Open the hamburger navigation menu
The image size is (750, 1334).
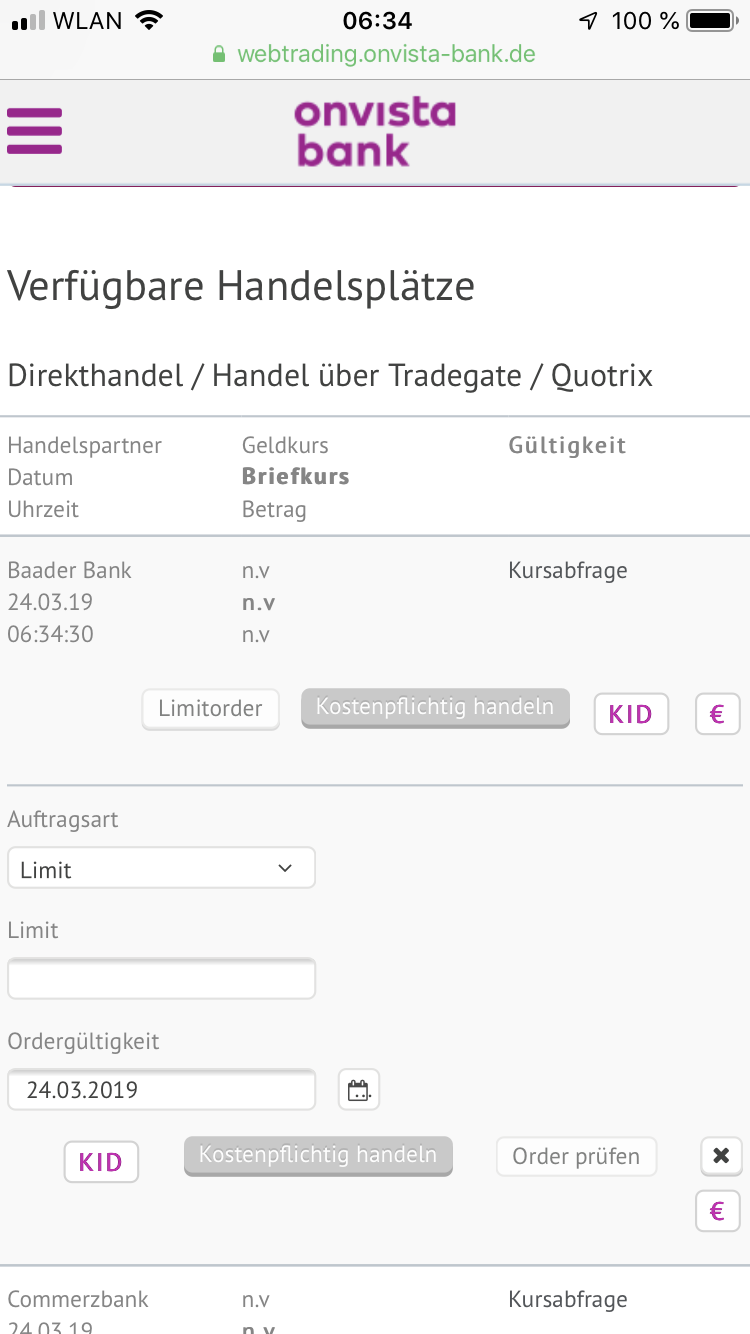35,131
